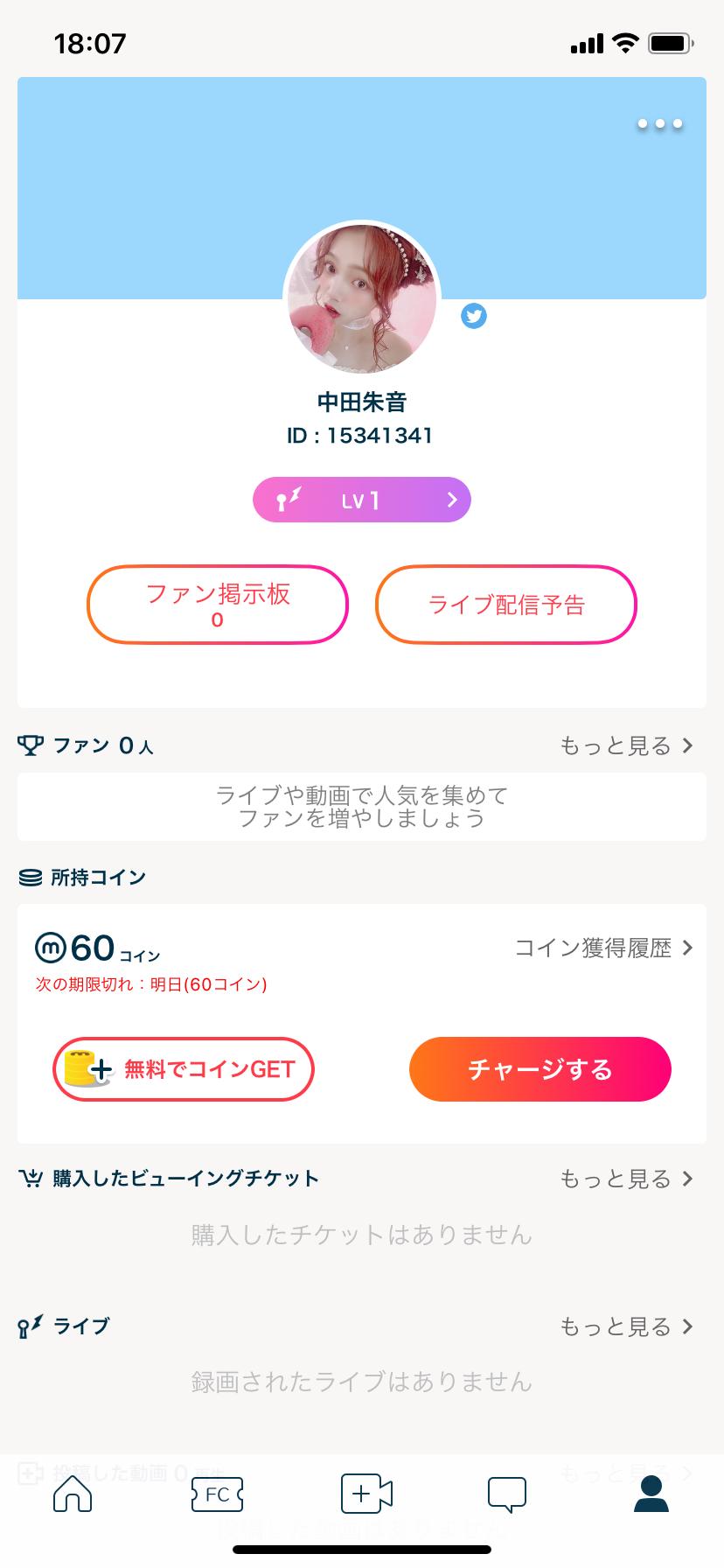
Task: Tap チャージする to charge coins
Action: [540, 1069]
